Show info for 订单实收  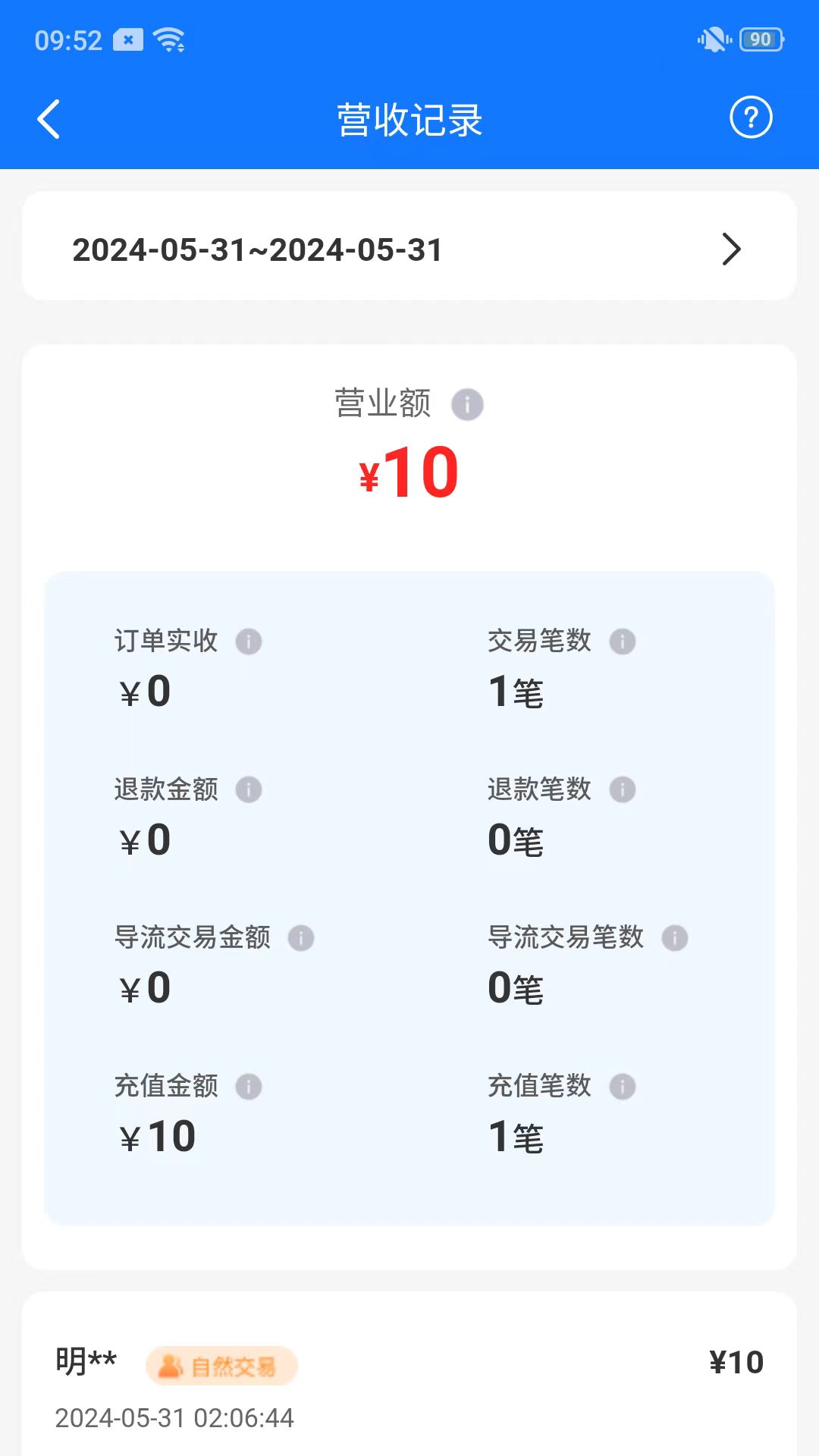pos(249,642)
